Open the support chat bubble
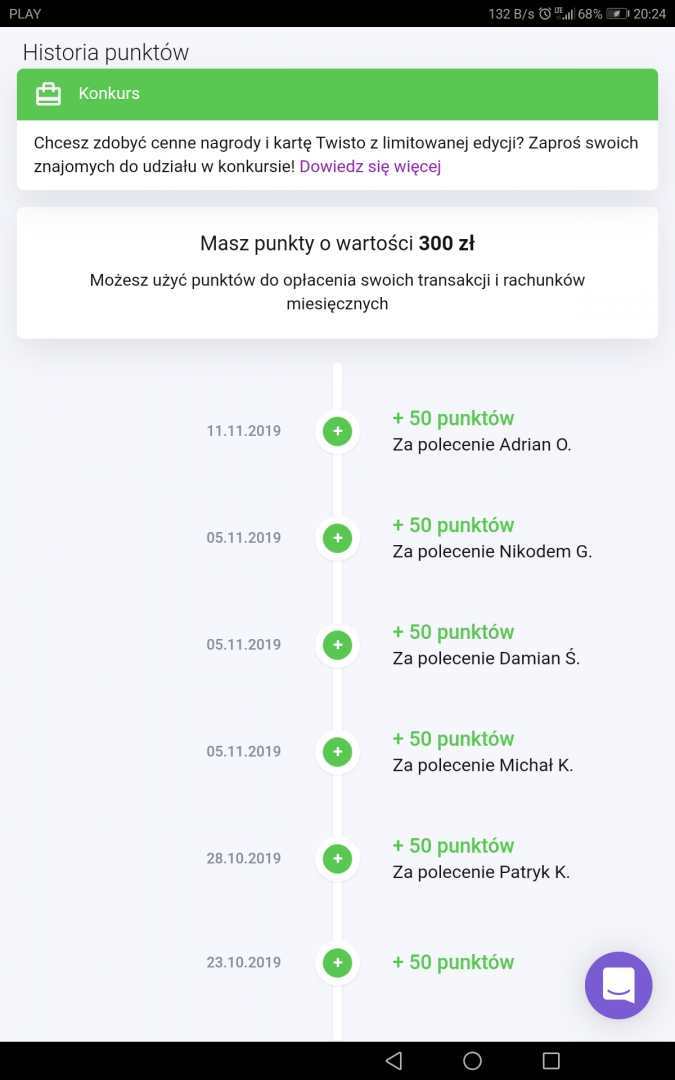Image resolution: width=675 pixels, height=1080 pixels. point(618,985)
